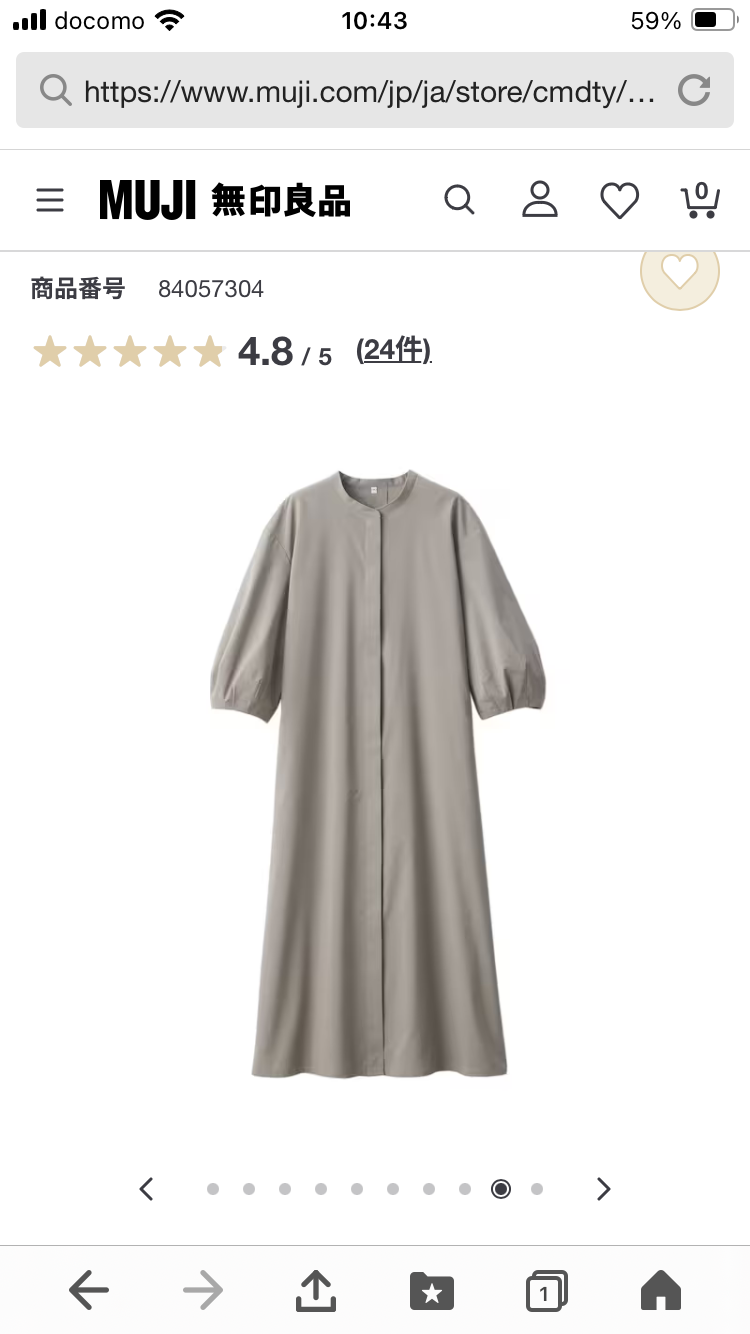Image resolution: width=750 pixels, height=1334 pixels.
Task: Open the 24件 reviews link
Action: 394,350
